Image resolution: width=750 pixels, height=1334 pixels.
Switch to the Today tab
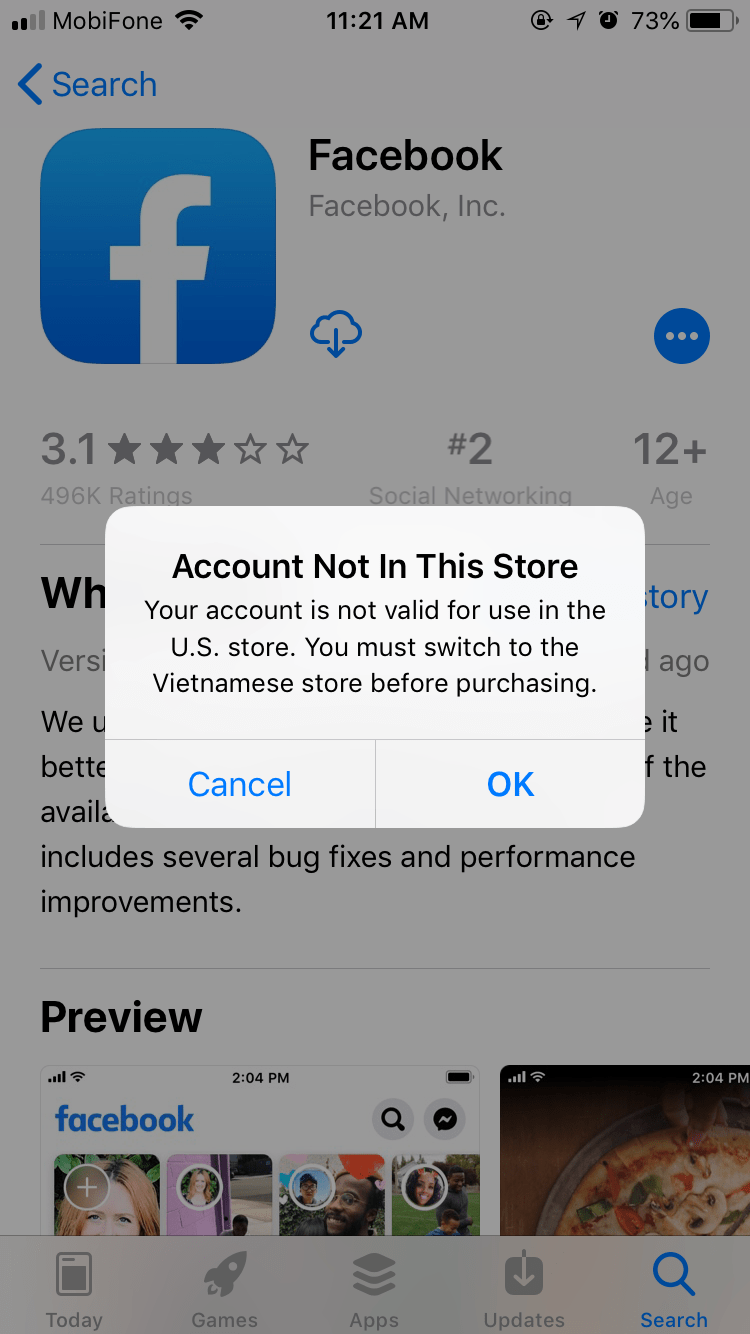coord(74,1290)
